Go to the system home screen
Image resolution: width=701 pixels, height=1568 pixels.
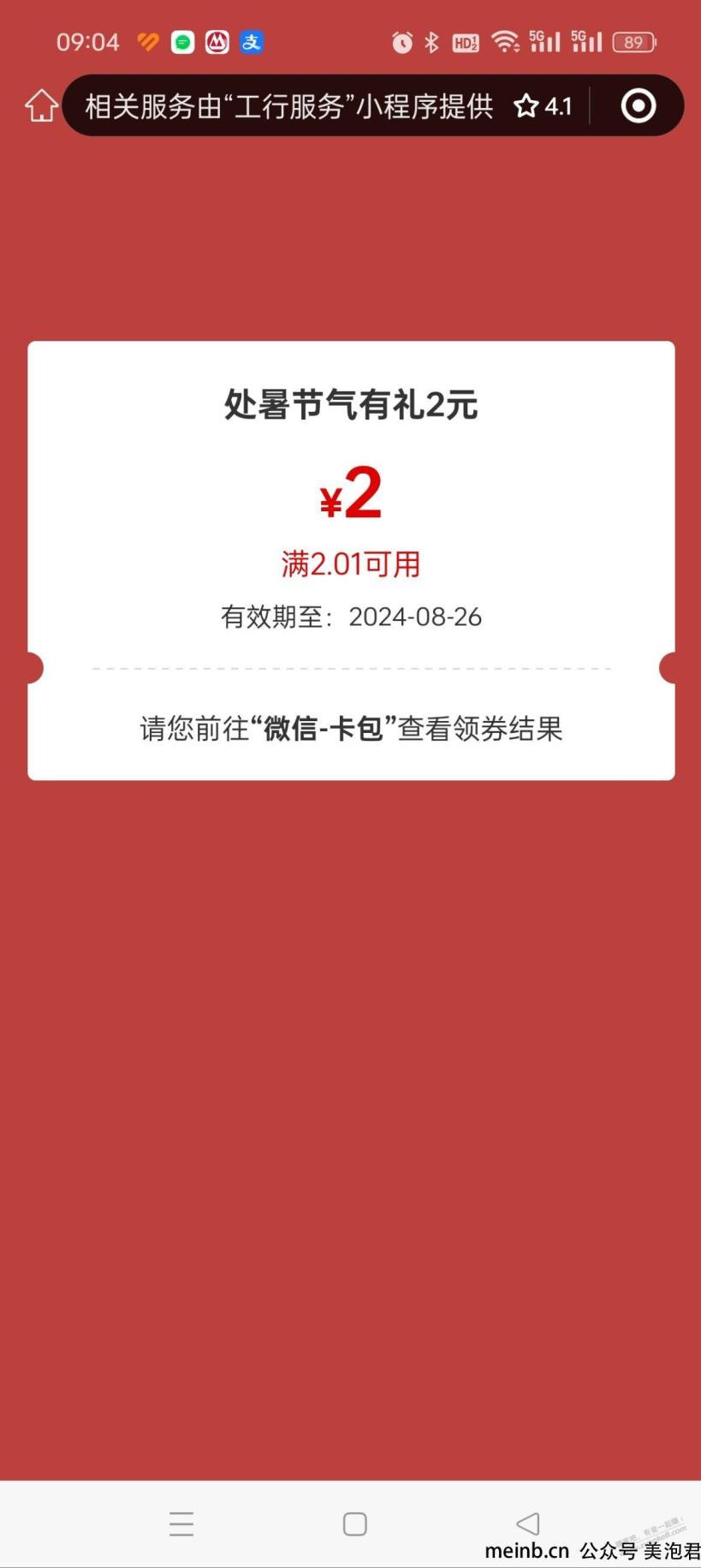(354, 1523)
